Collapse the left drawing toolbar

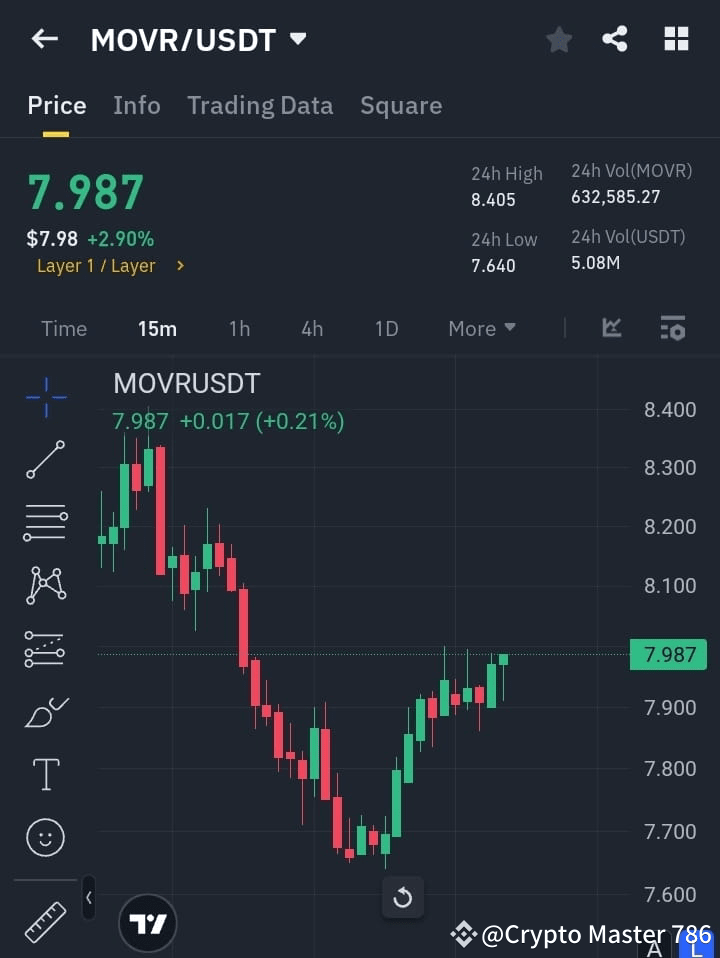pos(88,898)
